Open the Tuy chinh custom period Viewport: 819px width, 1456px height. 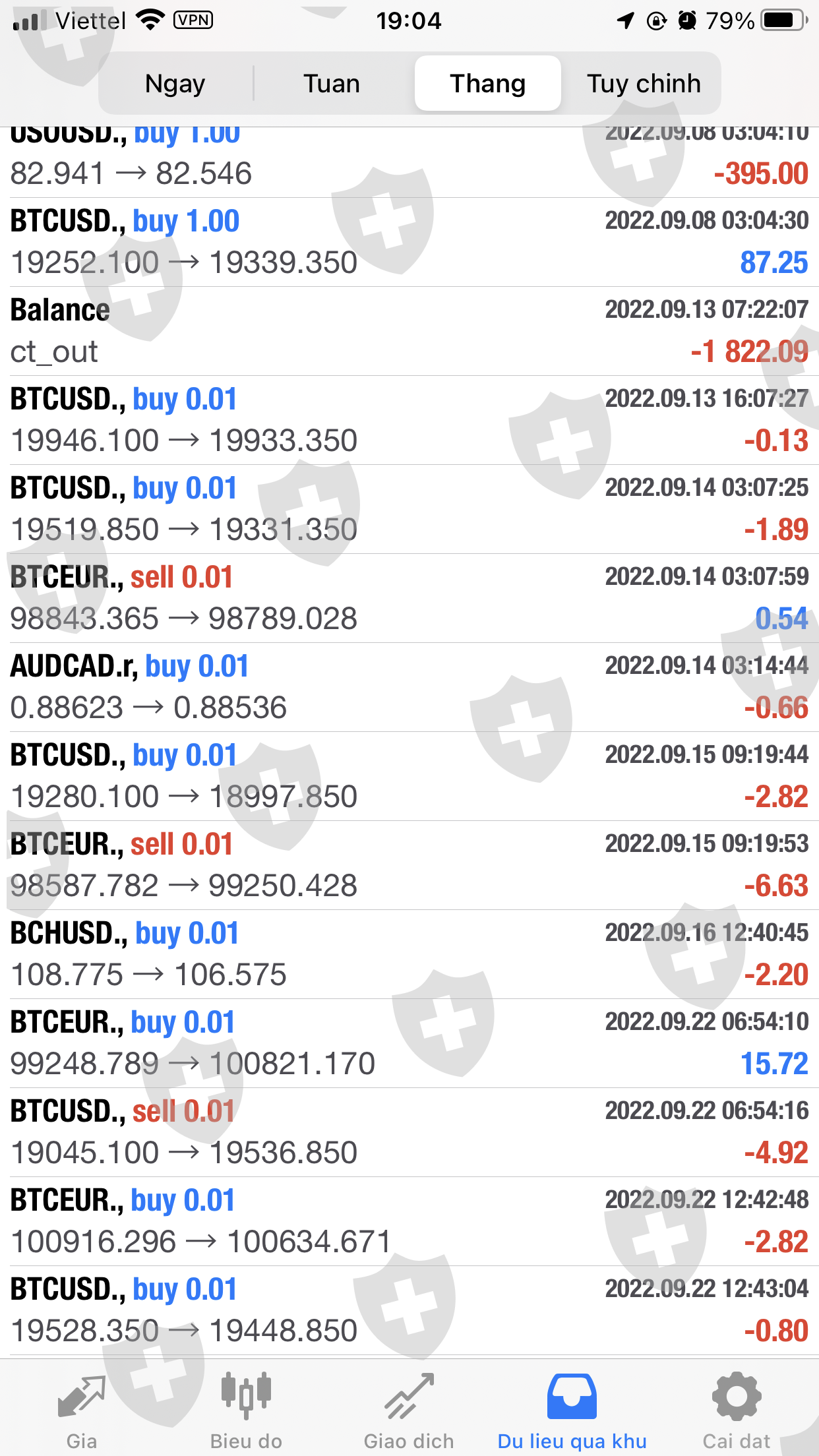644,84
